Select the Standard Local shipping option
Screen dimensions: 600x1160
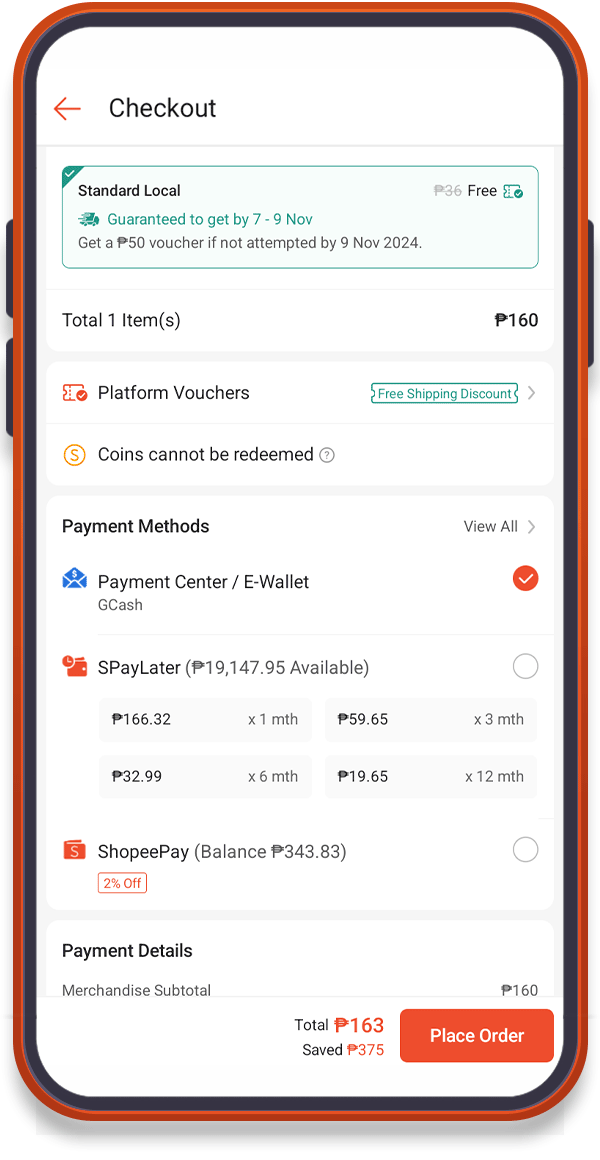click(x=300, y=217)
